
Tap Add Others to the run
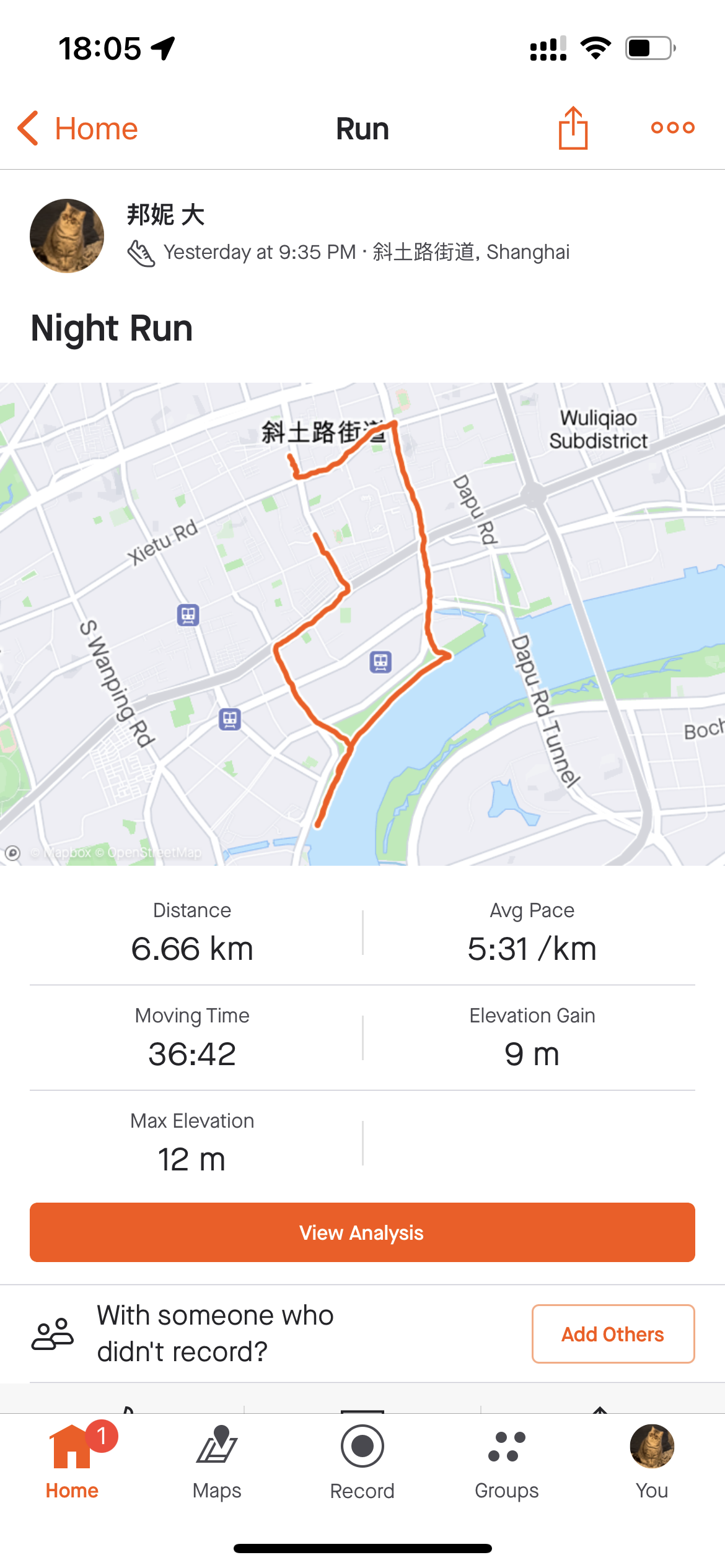tap(613, 1334)
